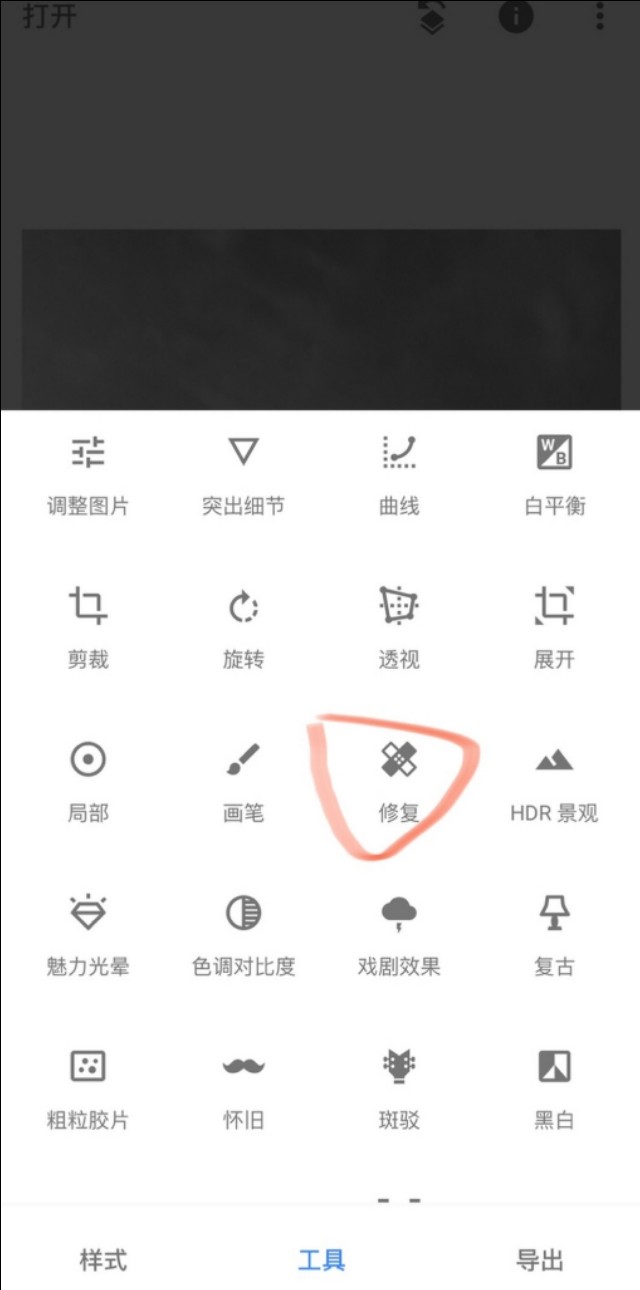The width and height of the screenshot is (640, 1290).
Task: Select the 画笔 brush tool
Action: pyautogui.click(x=243, y=782)
